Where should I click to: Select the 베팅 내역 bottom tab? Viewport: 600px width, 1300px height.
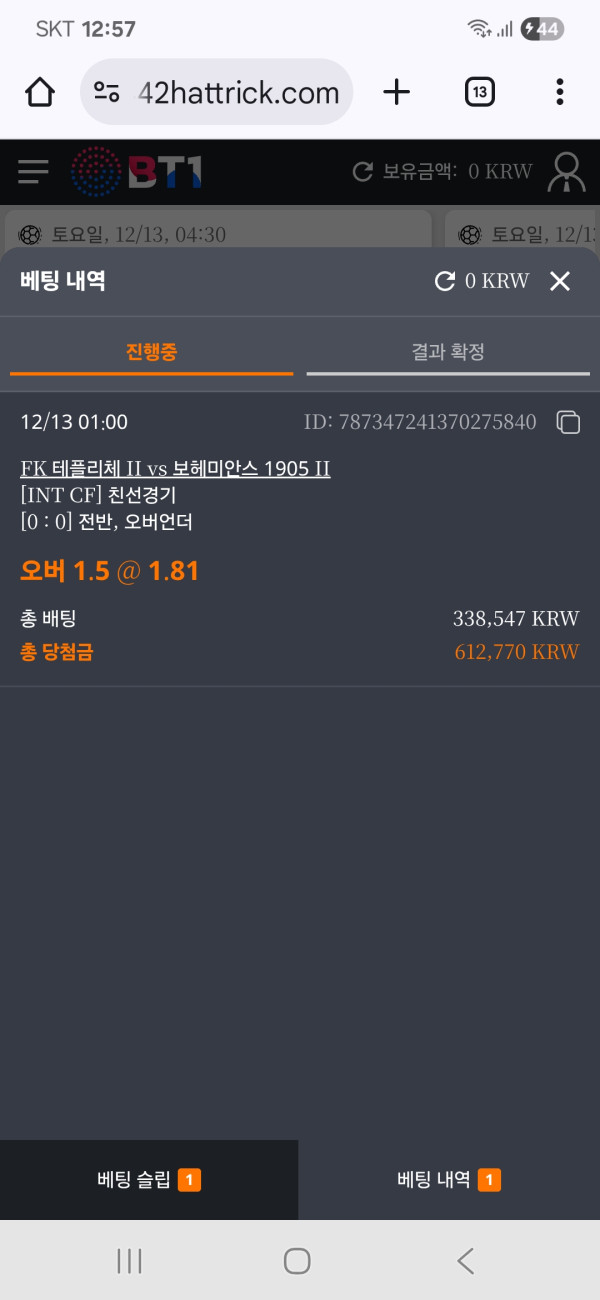(449, 1180)
